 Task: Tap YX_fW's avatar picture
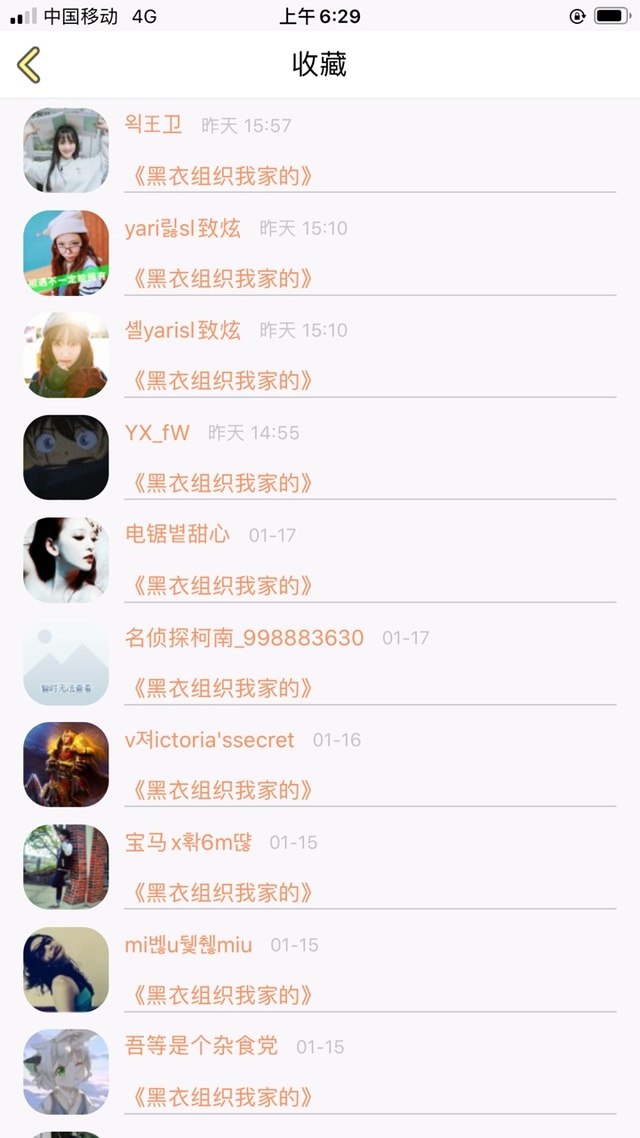66,457
